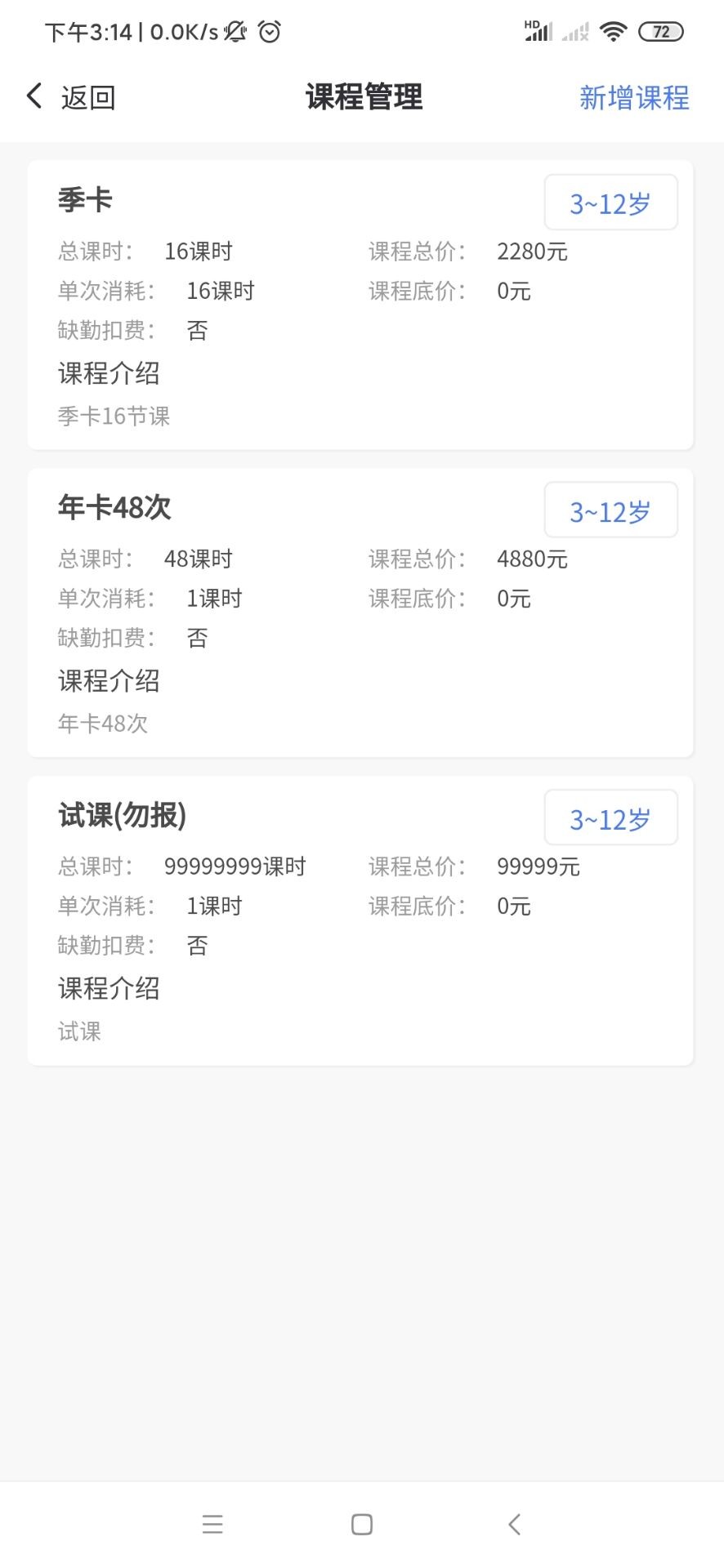Tap the 3~12岁 tag on 年卡48次
724x1568 pixels.
tap(610, 510)
